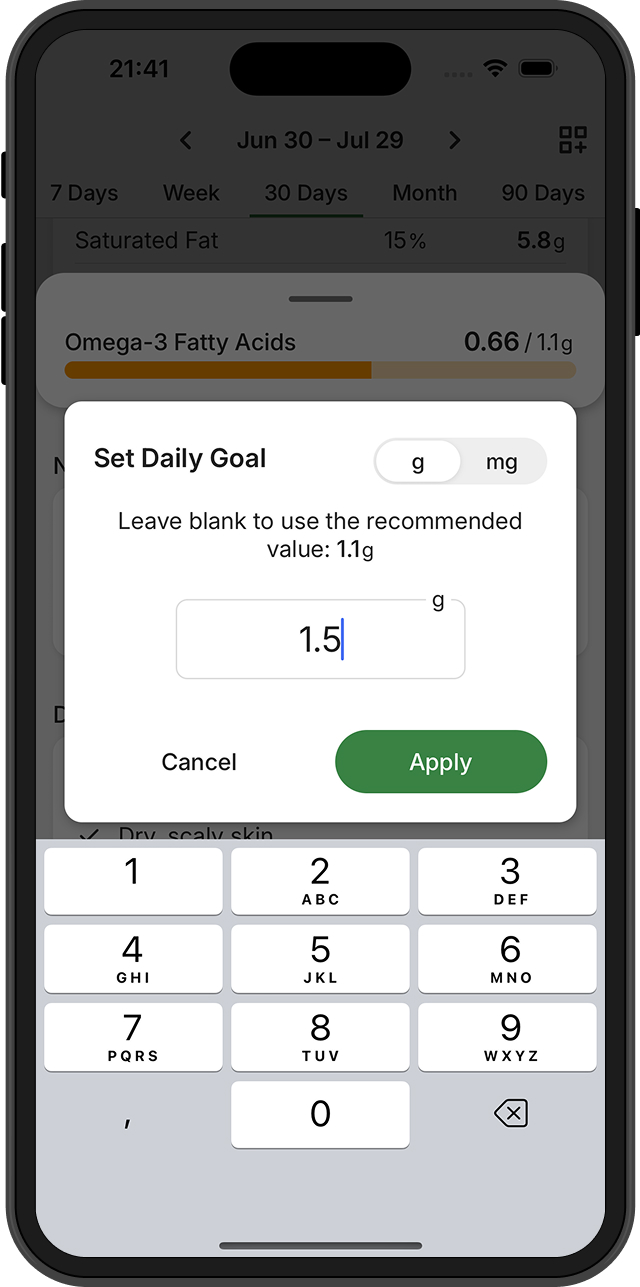Select the g unit segment
Viewport: 640px width, 1287px height.
pos(418,463)
